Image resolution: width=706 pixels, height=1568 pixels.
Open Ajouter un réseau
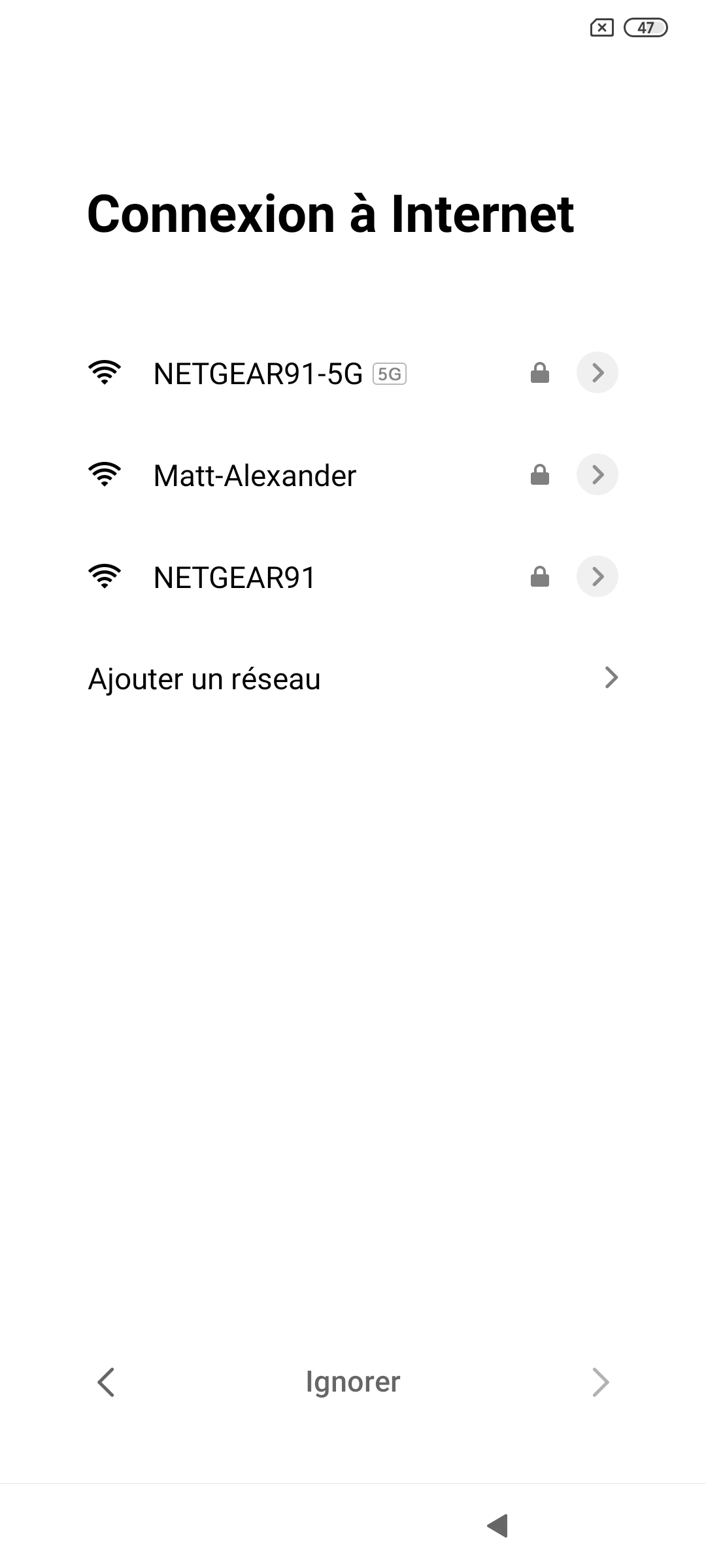(353, 679)
